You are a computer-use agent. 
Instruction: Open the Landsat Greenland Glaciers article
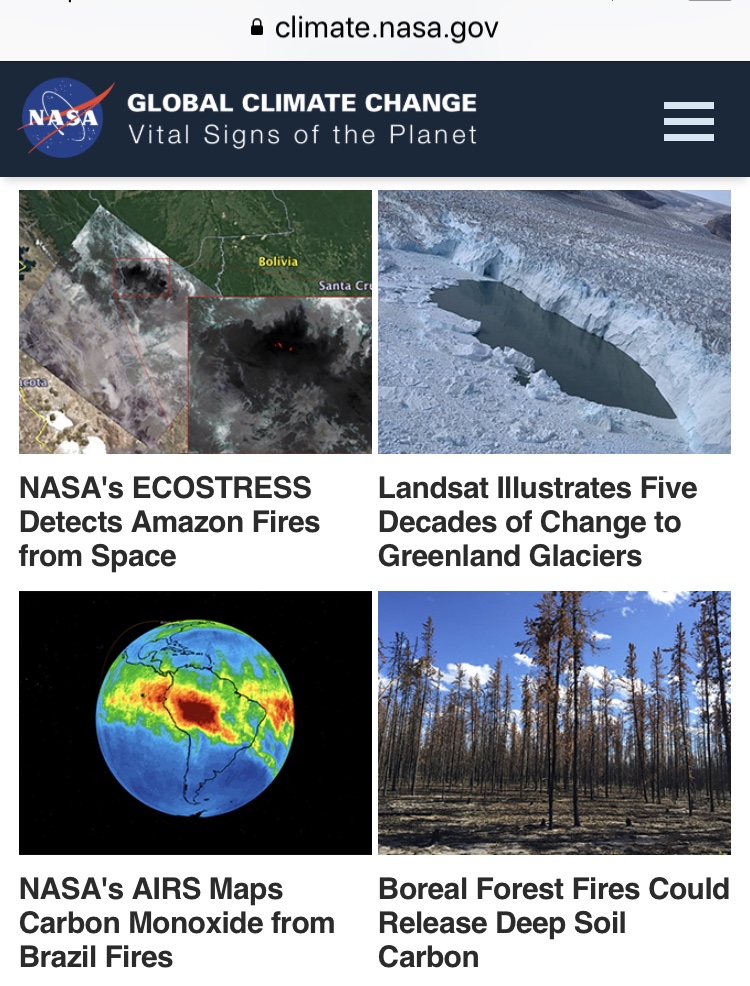[x=537, y=521]
